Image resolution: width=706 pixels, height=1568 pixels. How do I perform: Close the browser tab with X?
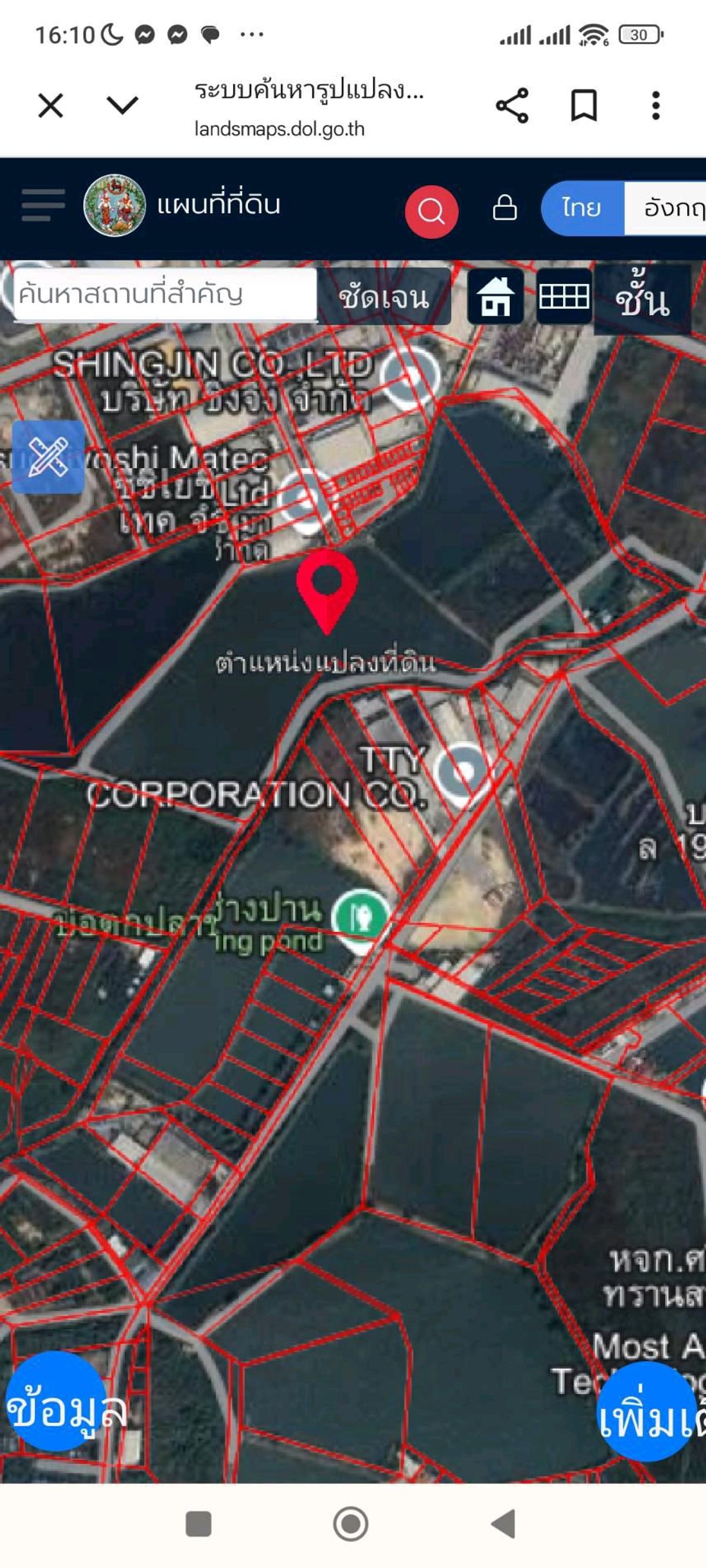[51, 106]
